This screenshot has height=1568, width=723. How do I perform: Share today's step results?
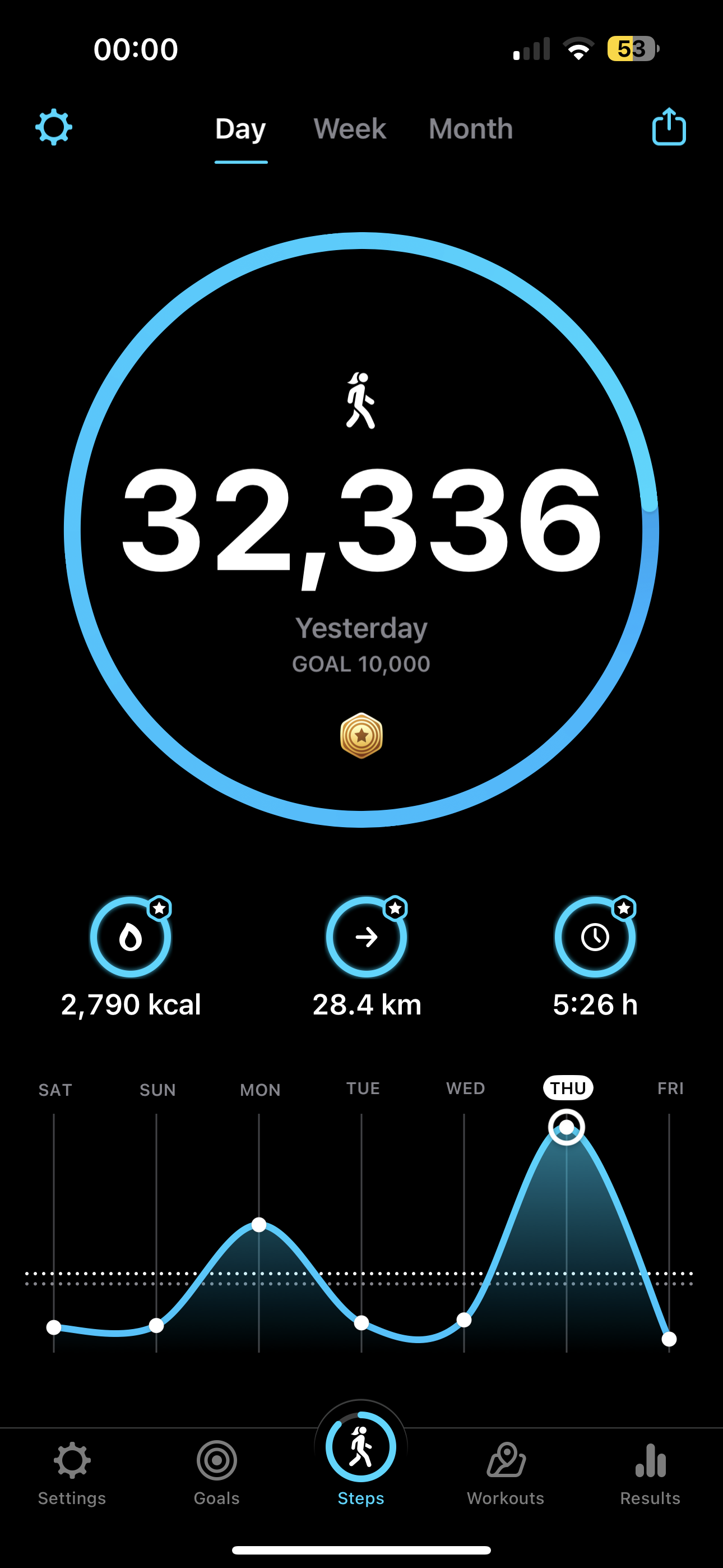669,127
